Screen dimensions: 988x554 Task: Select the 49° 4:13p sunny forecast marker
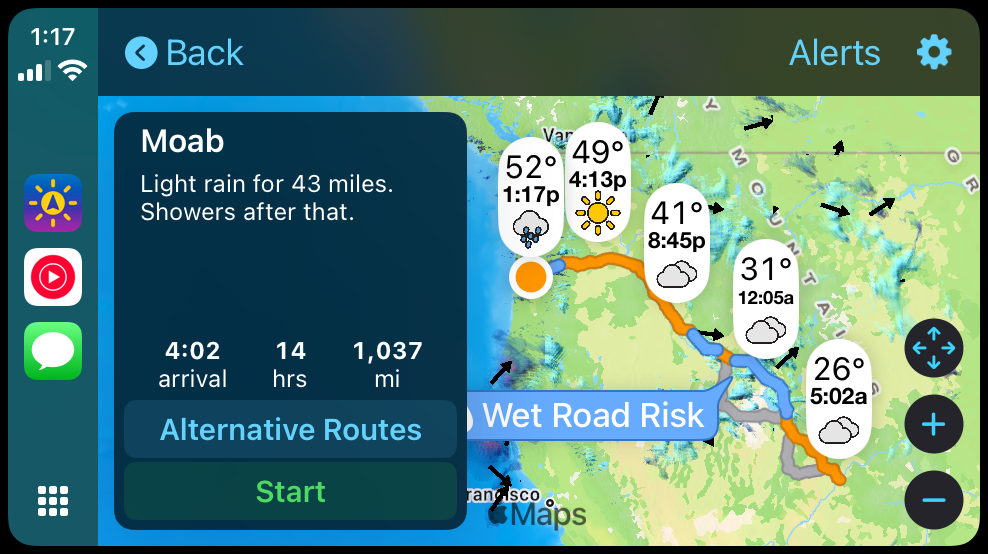tap(598, 183)
